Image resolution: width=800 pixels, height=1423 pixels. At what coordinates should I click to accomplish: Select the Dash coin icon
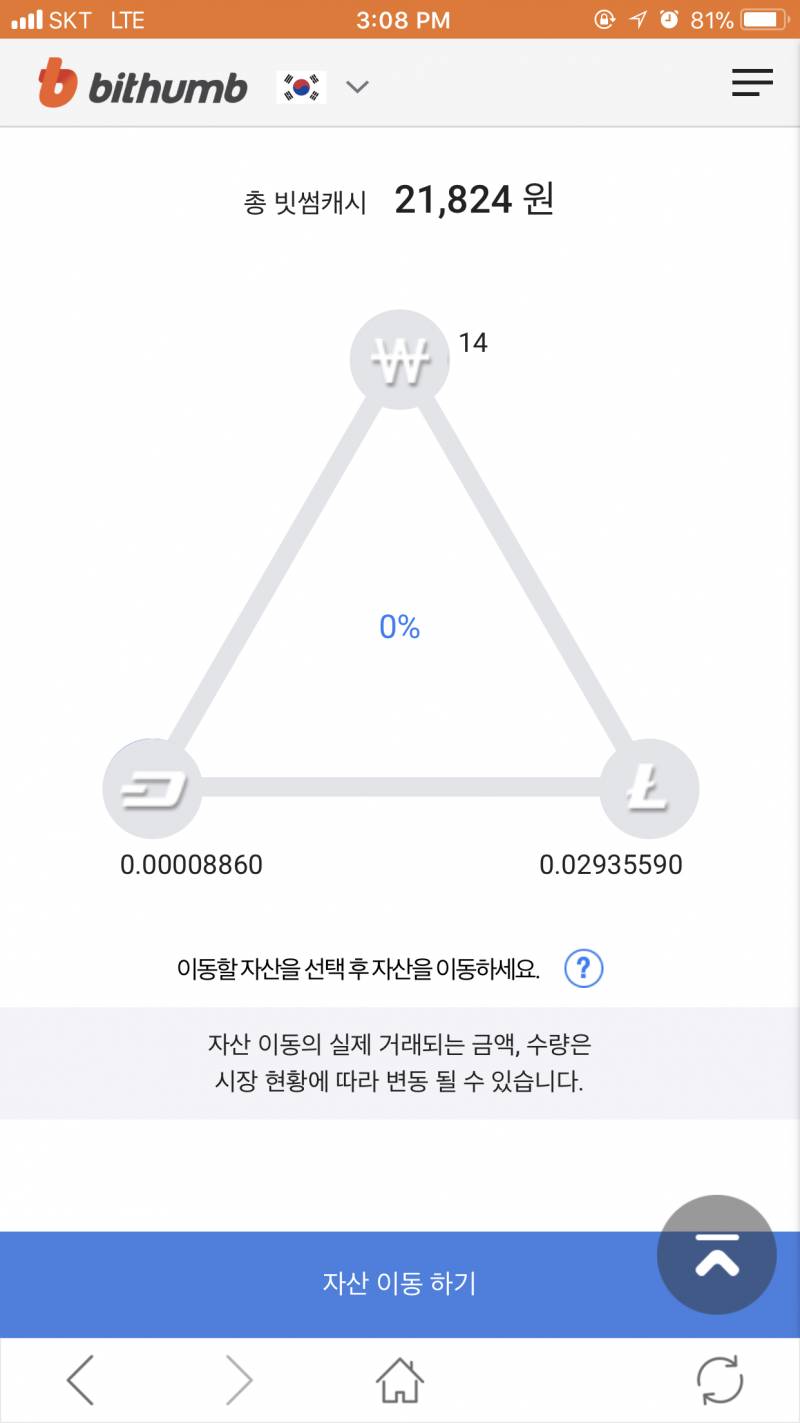point(151,788)
